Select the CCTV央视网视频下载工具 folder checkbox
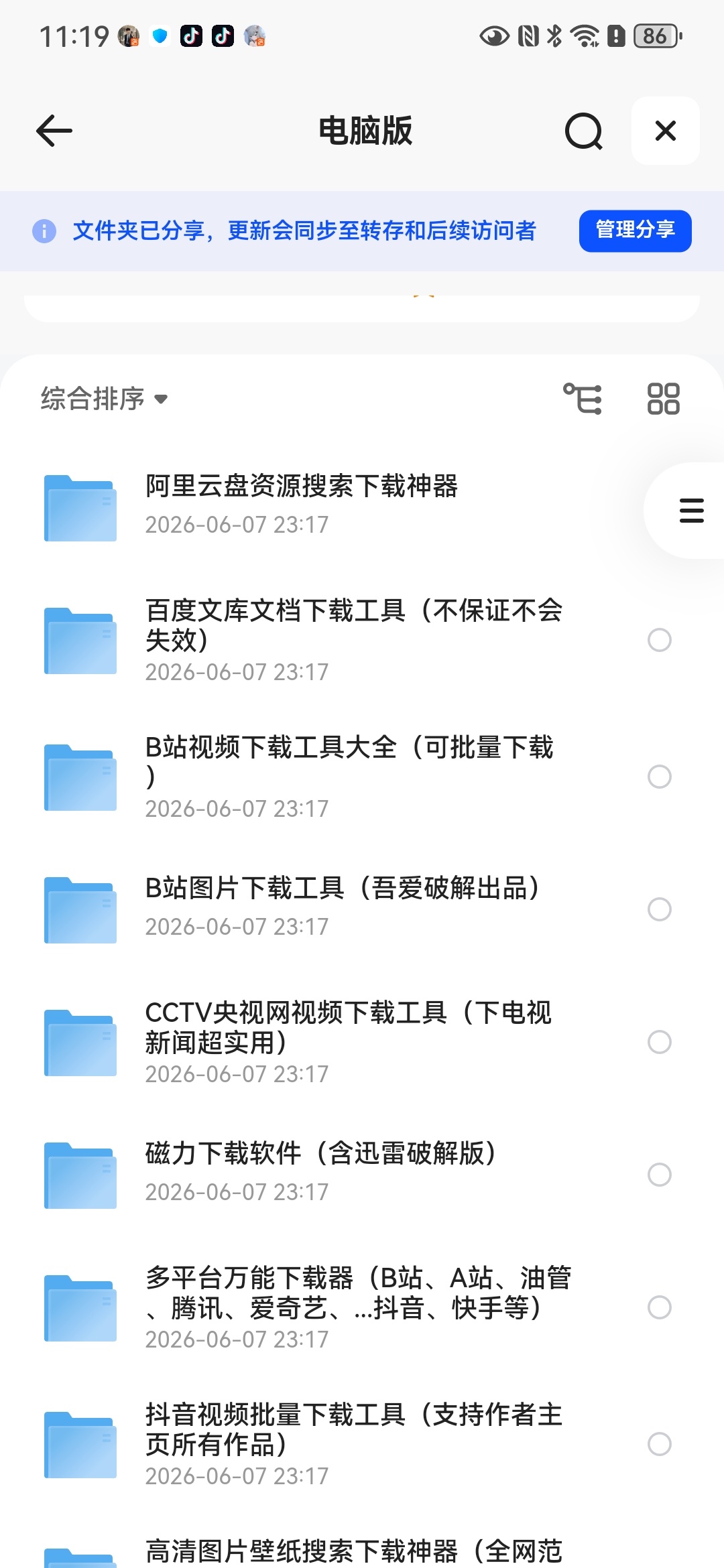The image size is (724, 1568). point(660,1042)
